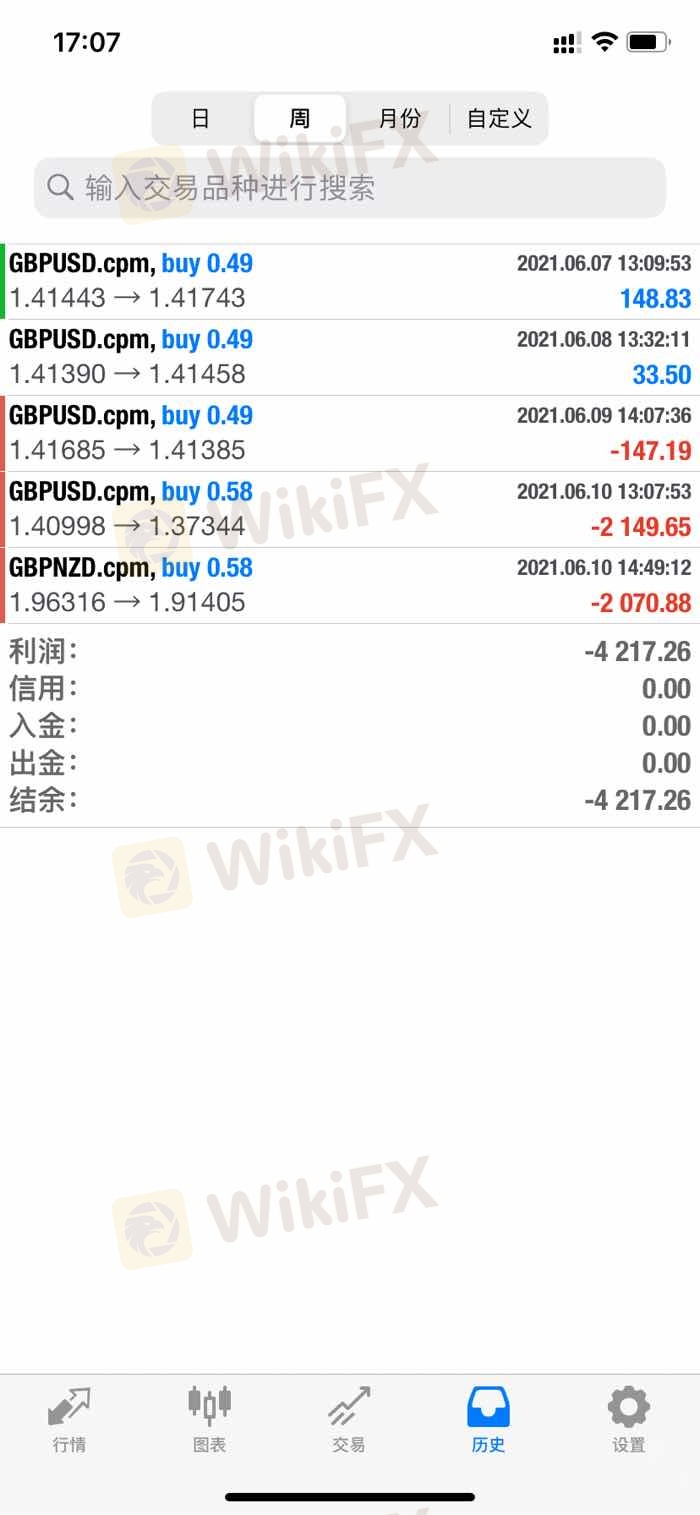Open the 设置 settings tab
Screen dimensions: 700x1515
point(629,1419)
